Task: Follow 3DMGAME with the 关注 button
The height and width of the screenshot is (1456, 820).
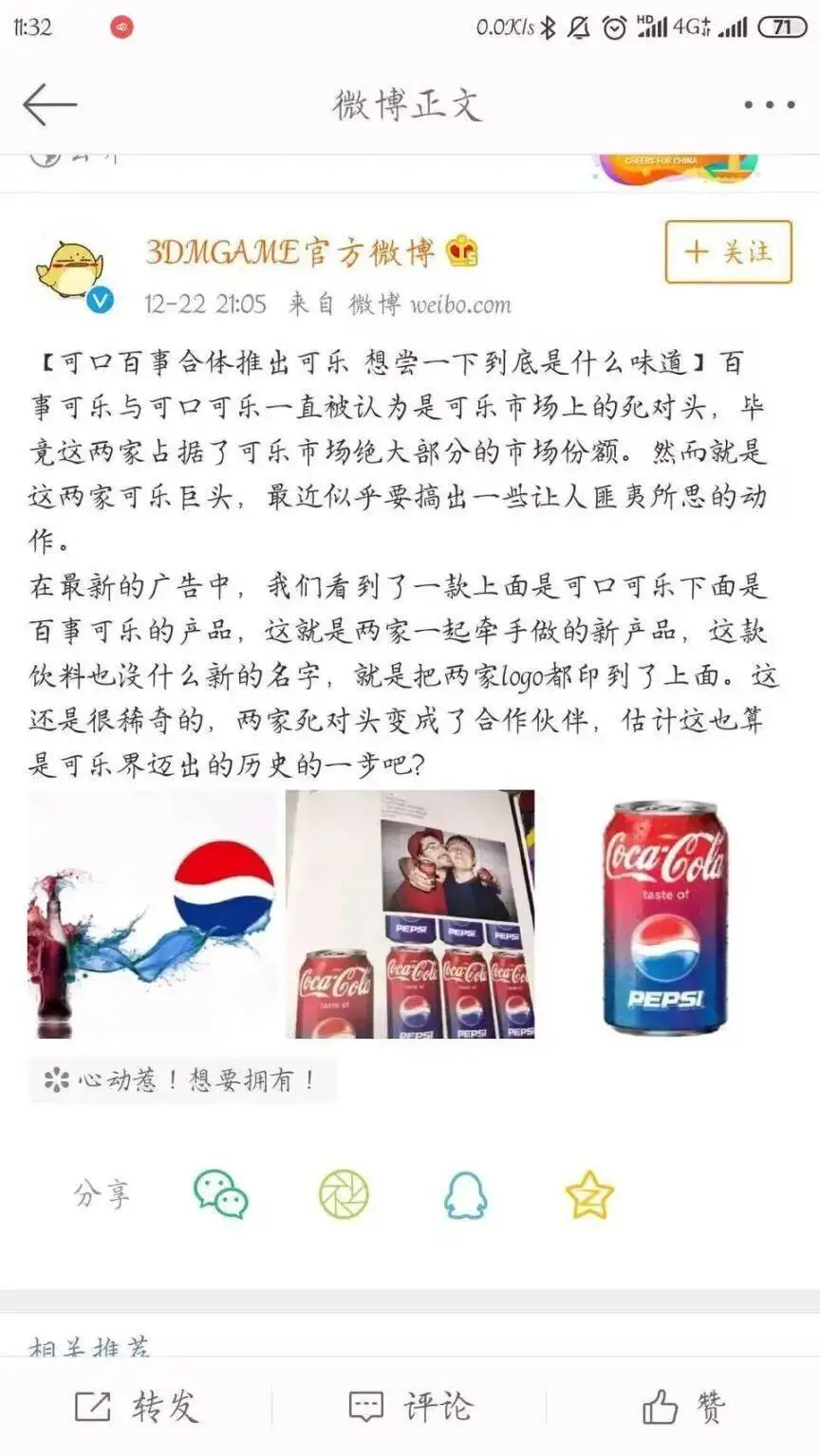Action: coord(728,252)
